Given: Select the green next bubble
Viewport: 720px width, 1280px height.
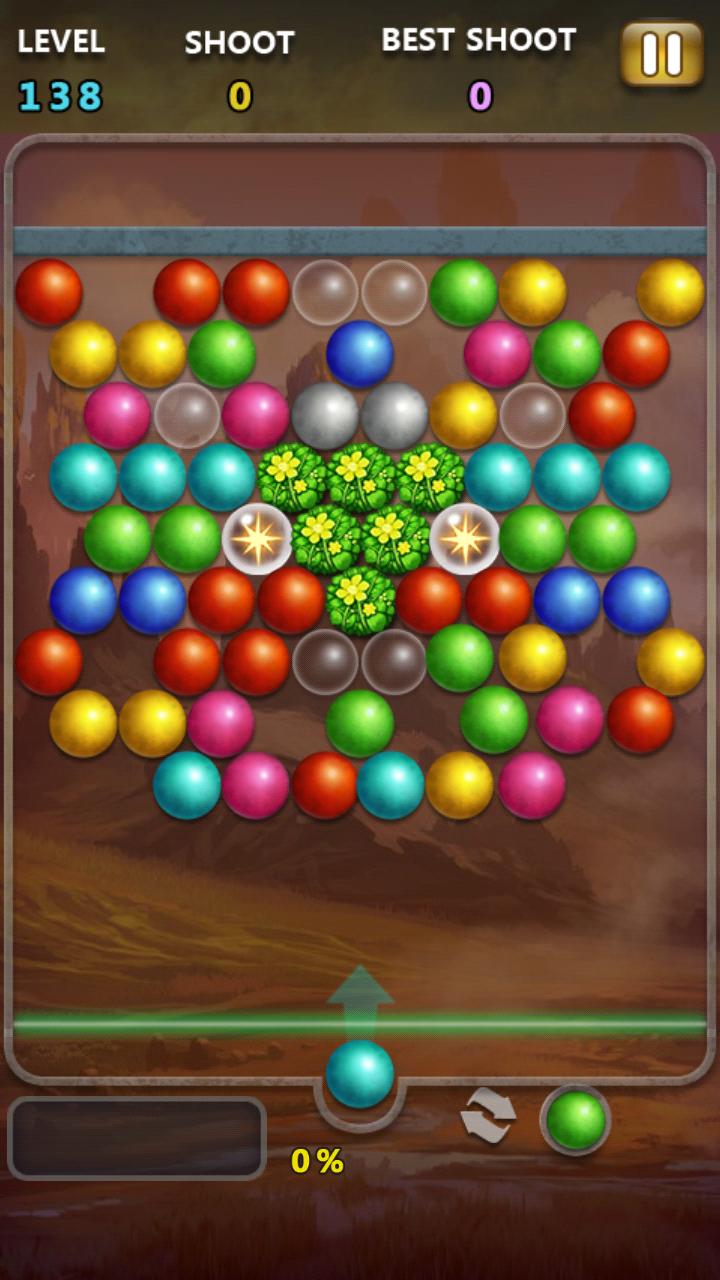Looking at the screenshot, I should (x=576, y=1119).
